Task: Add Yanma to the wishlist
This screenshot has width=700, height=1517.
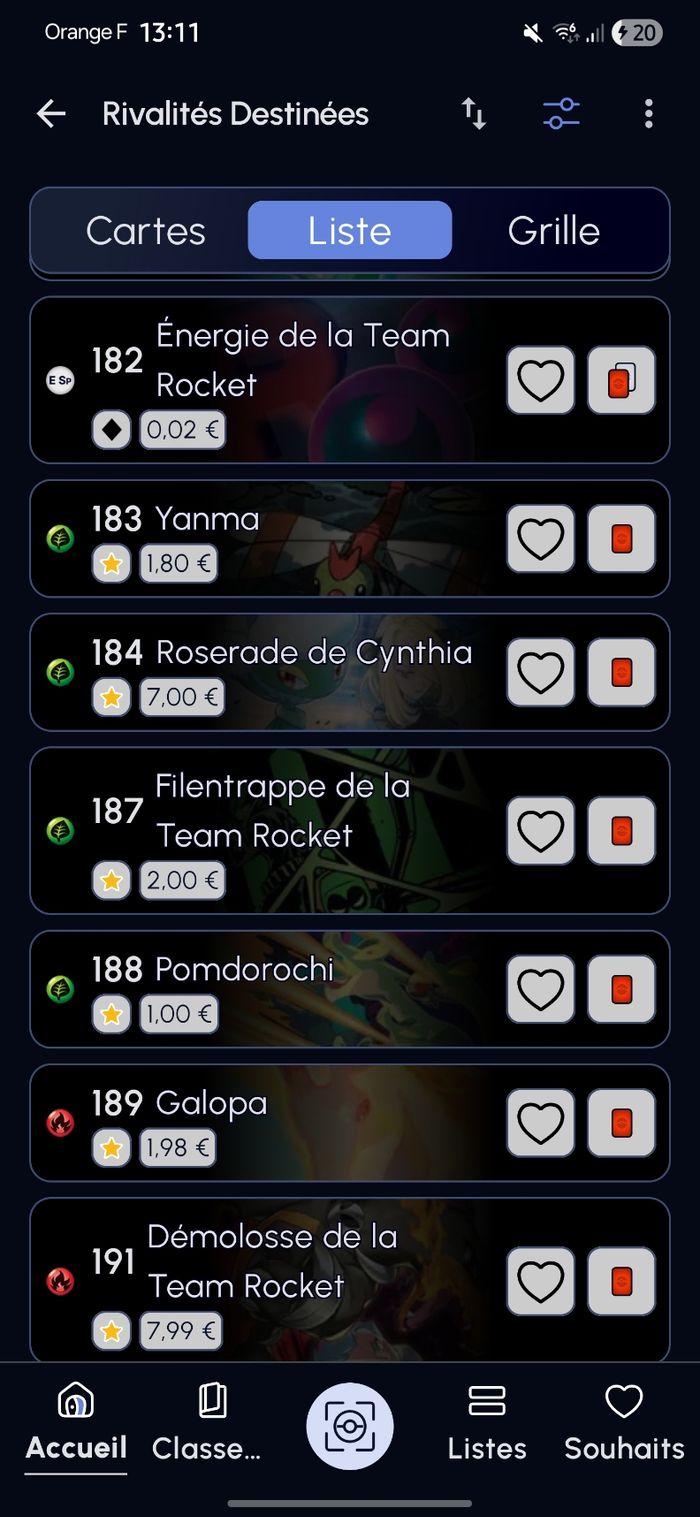Action: [540, 539]
